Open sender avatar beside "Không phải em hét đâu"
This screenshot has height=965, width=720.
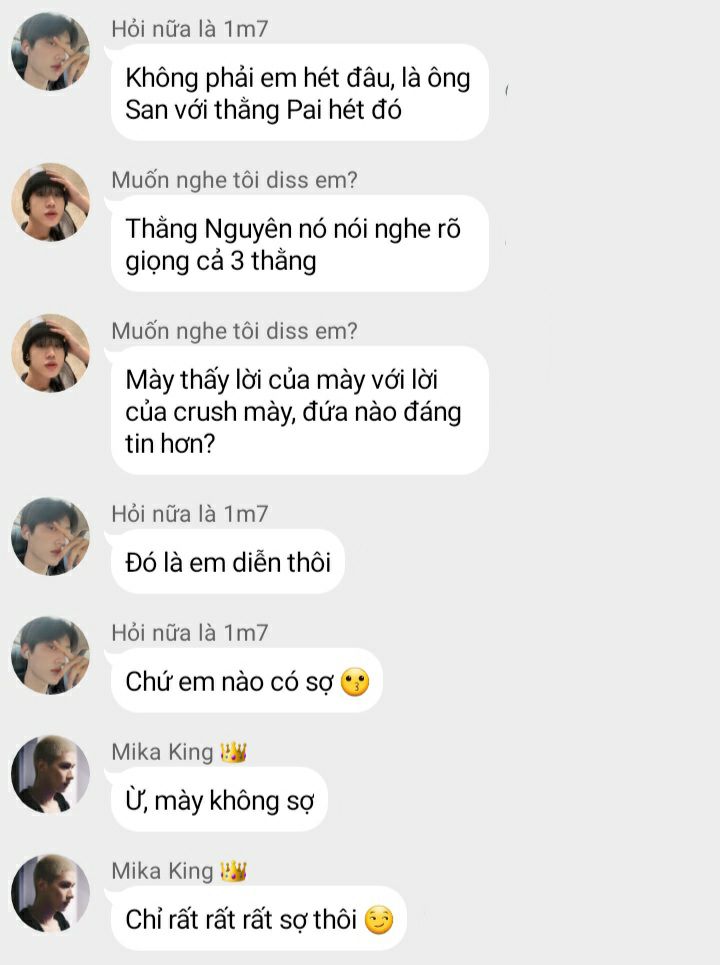point(50,52)
